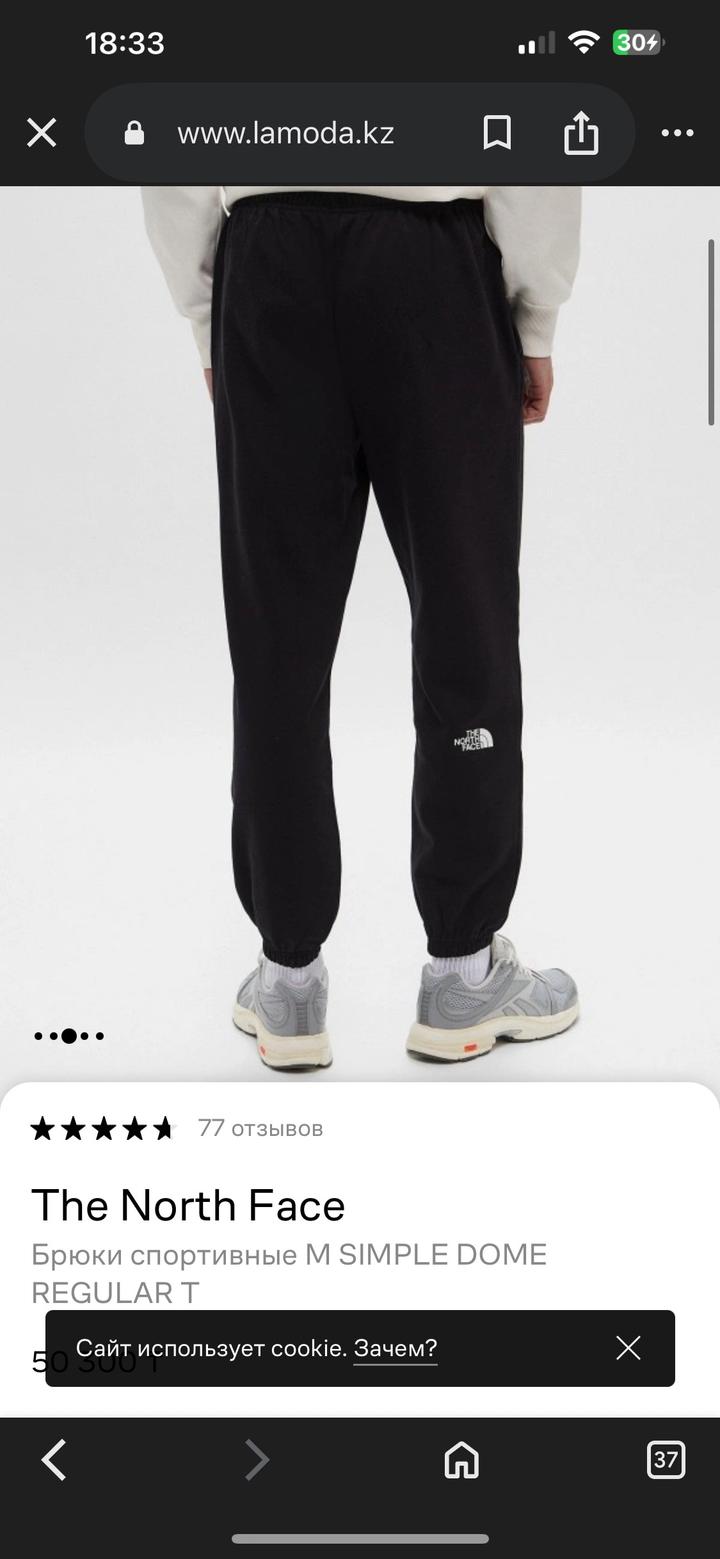Open the 77 отзывов reviews

(260, 1128)
